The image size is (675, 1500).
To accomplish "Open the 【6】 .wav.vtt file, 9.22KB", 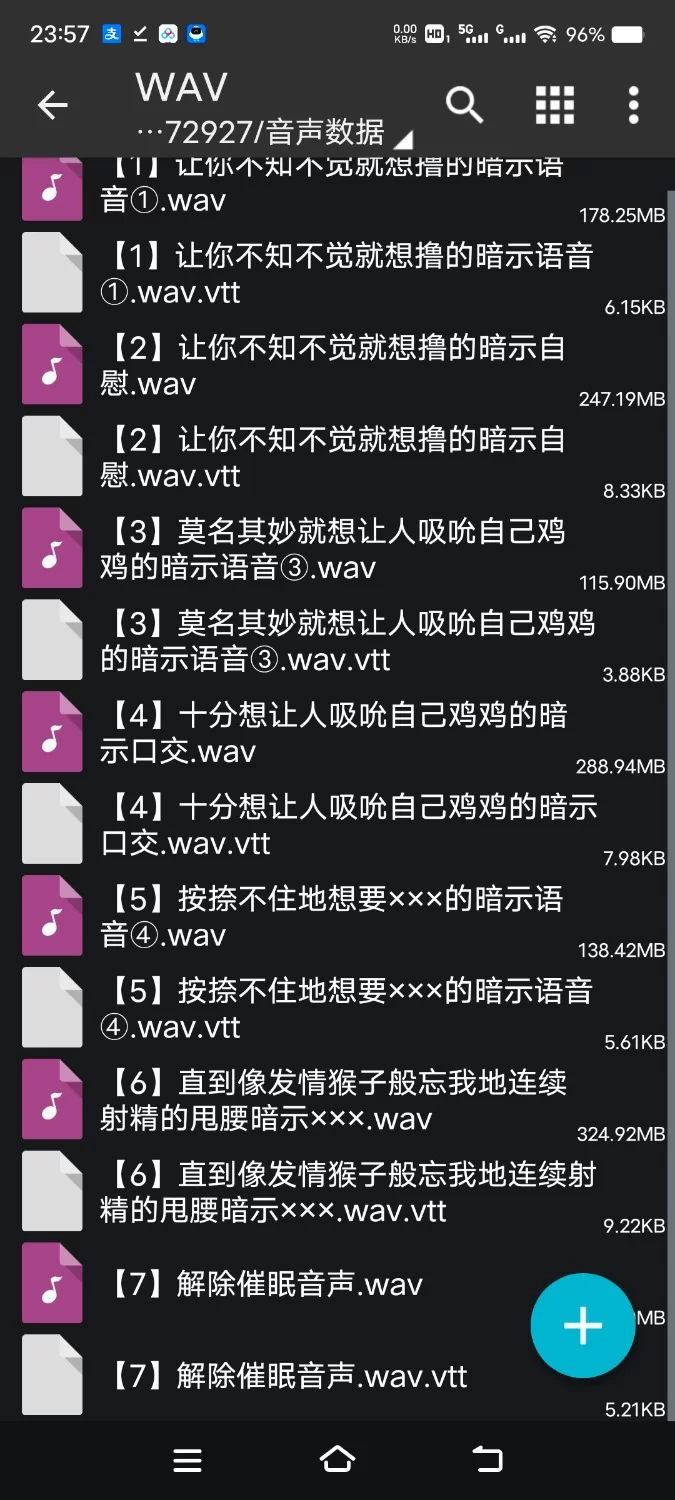I will click(340, 1192).
